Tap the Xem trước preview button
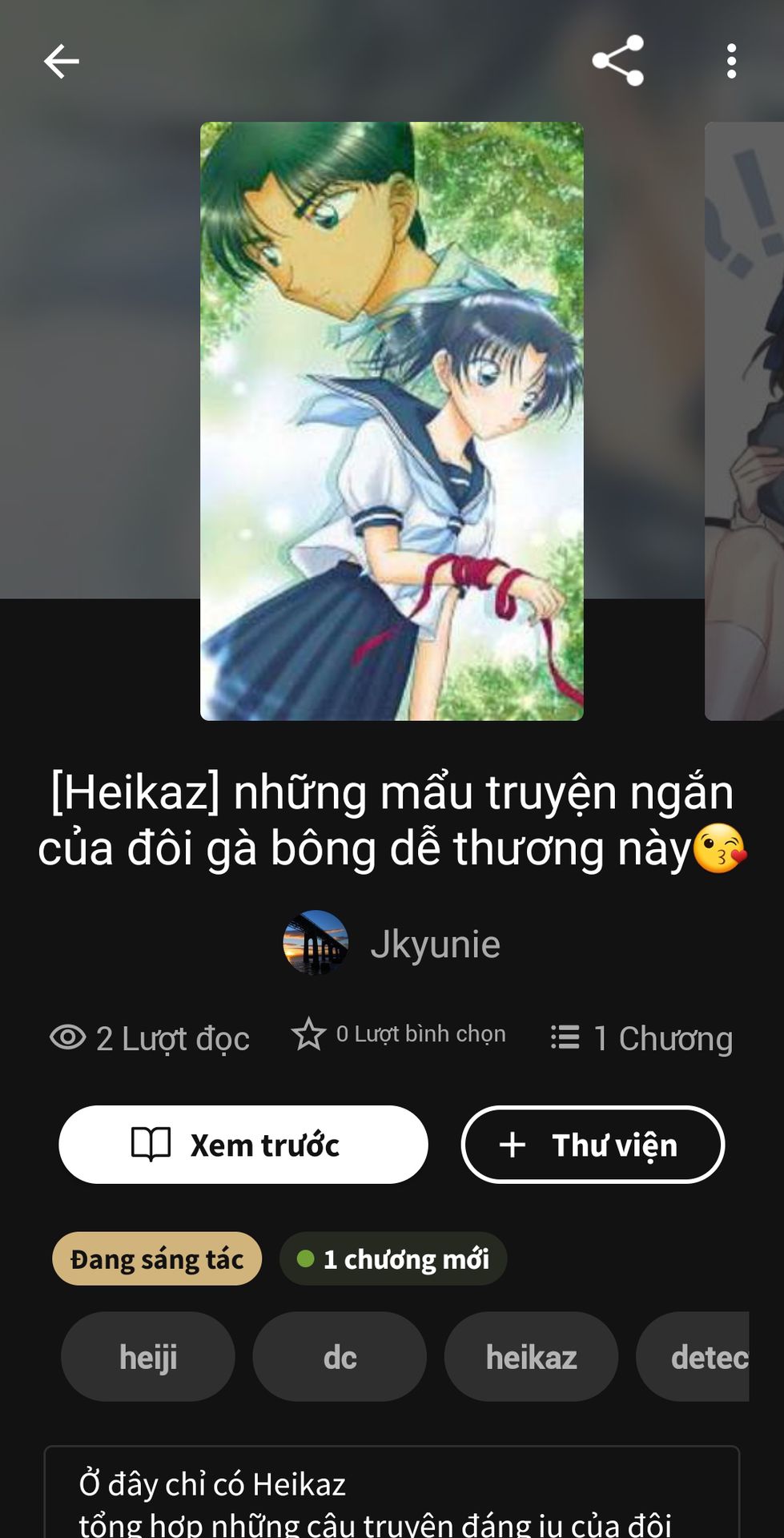This screenshot has height=1538, width=784. click(x=243, y=1145)
